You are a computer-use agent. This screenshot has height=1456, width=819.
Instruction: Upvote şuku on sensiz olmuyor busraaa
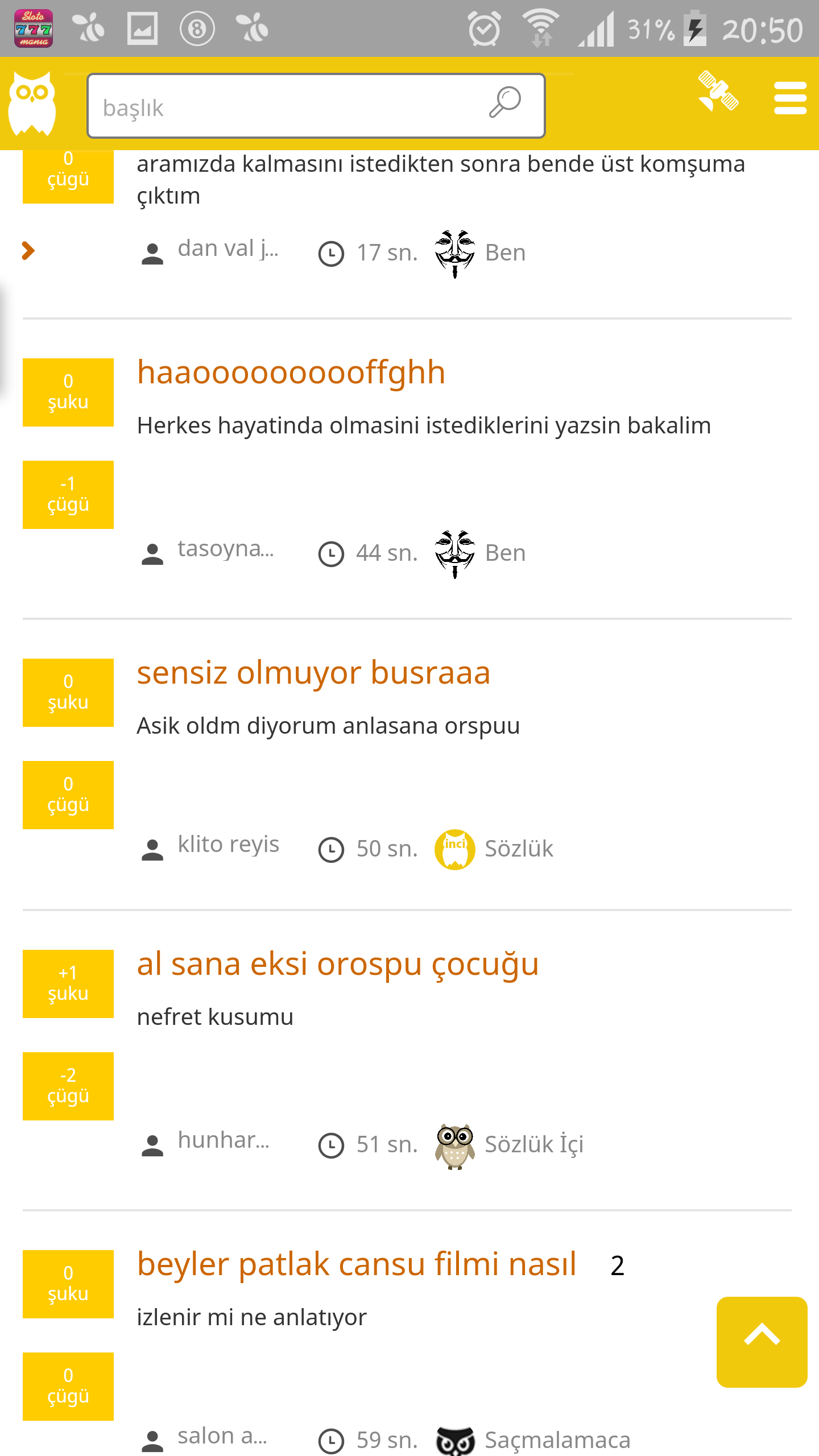tap(68, 693)
